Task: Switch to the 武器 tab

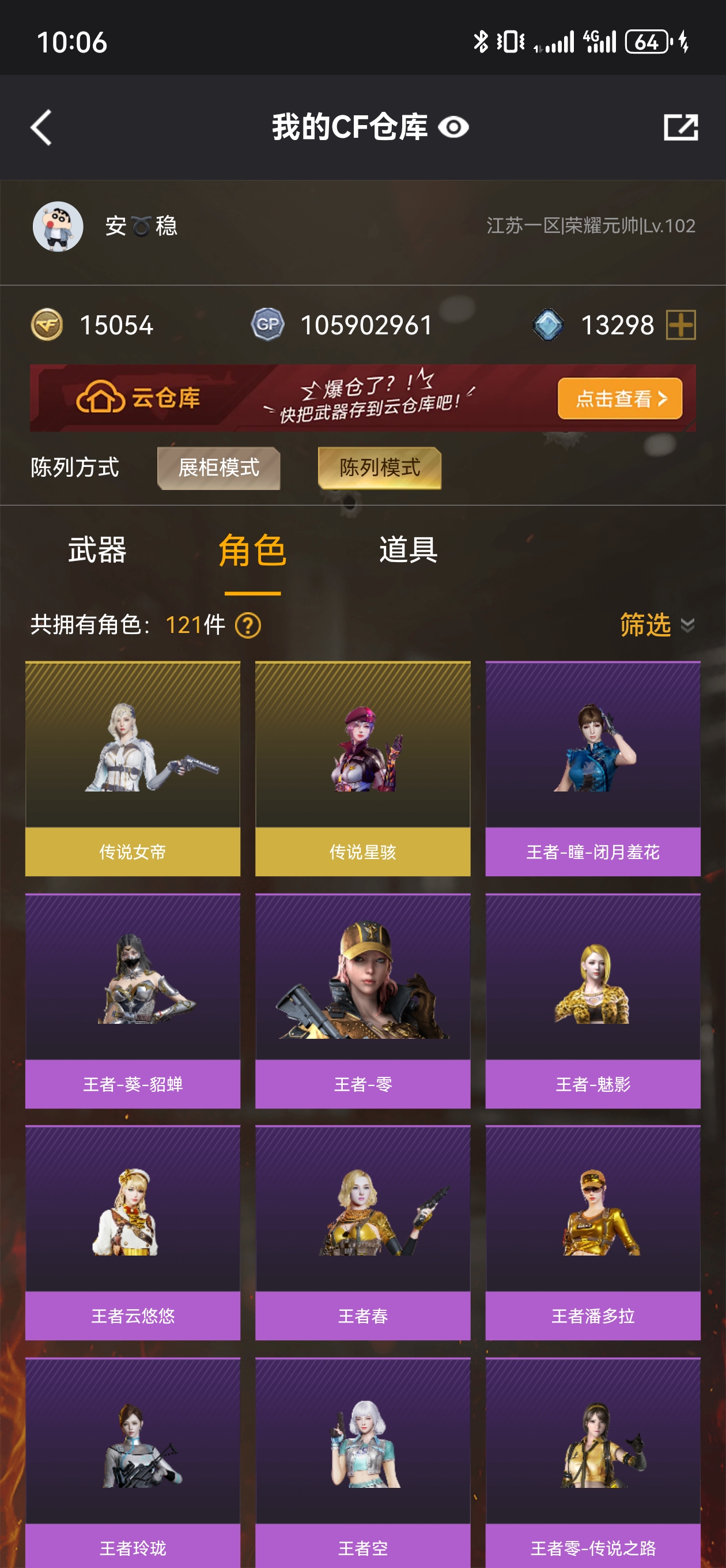Action: 97,551
